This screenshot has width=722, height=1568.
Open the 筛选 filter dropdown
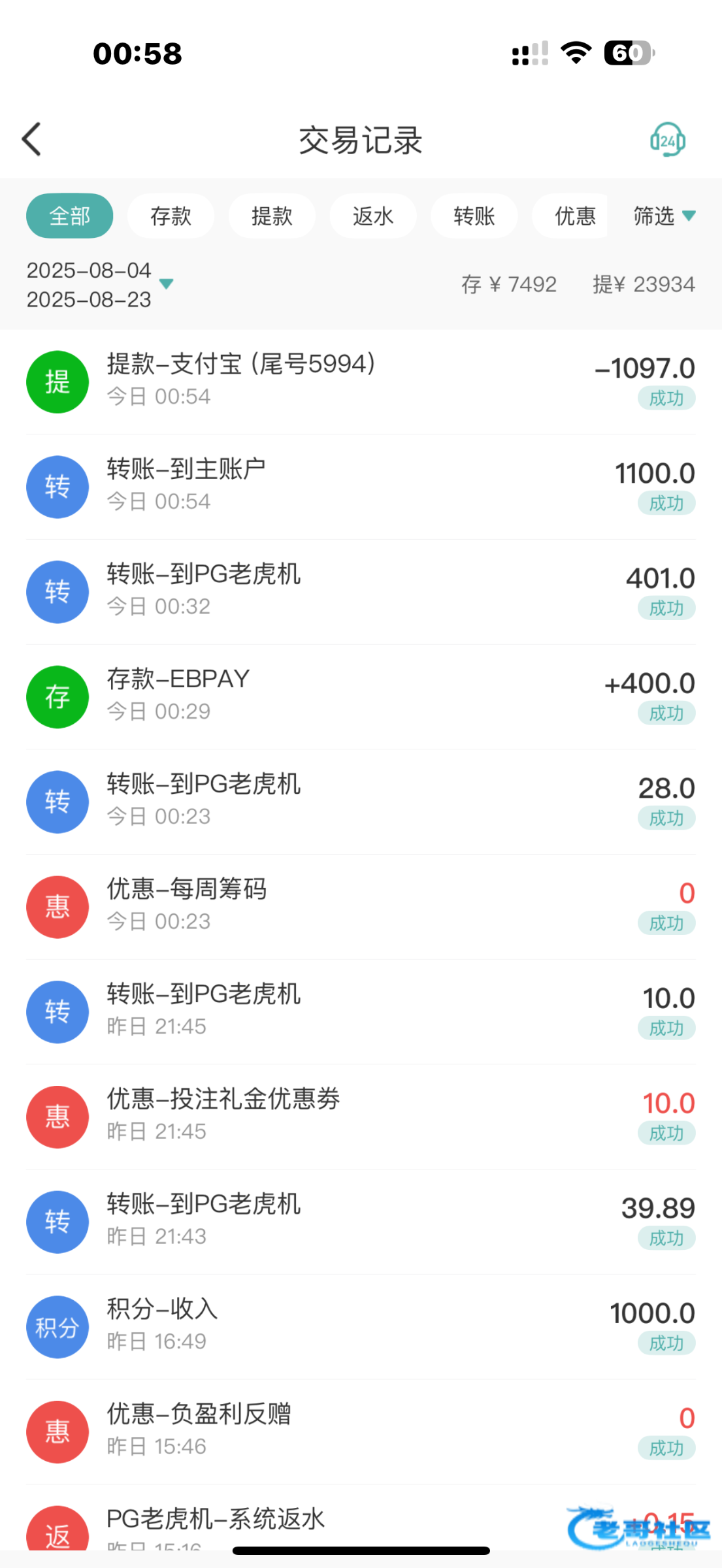[x=663, y=216]
